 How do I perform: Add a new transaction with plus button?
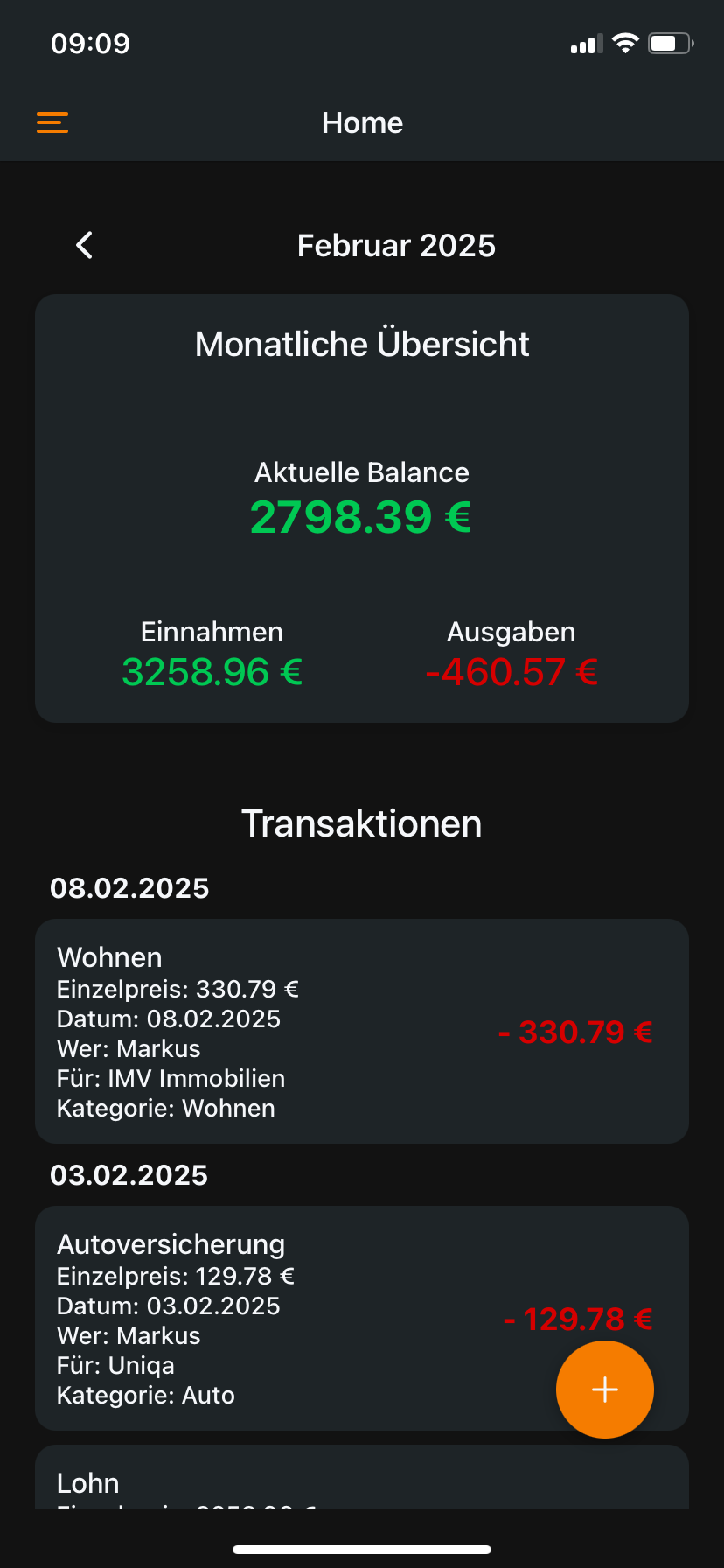click(x=604, y=1389)
